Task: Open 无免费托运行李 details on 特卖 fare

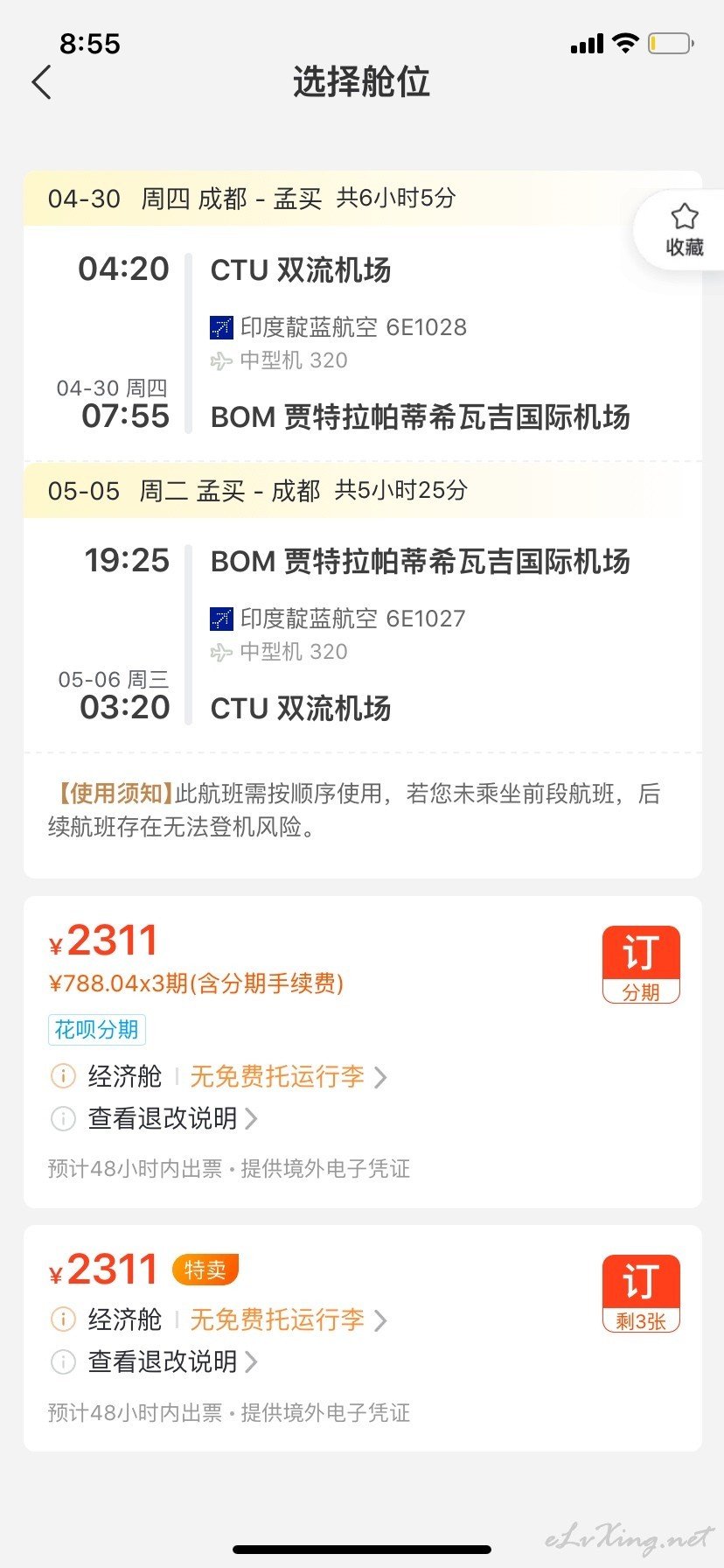Action: [x=289, y=1319]
